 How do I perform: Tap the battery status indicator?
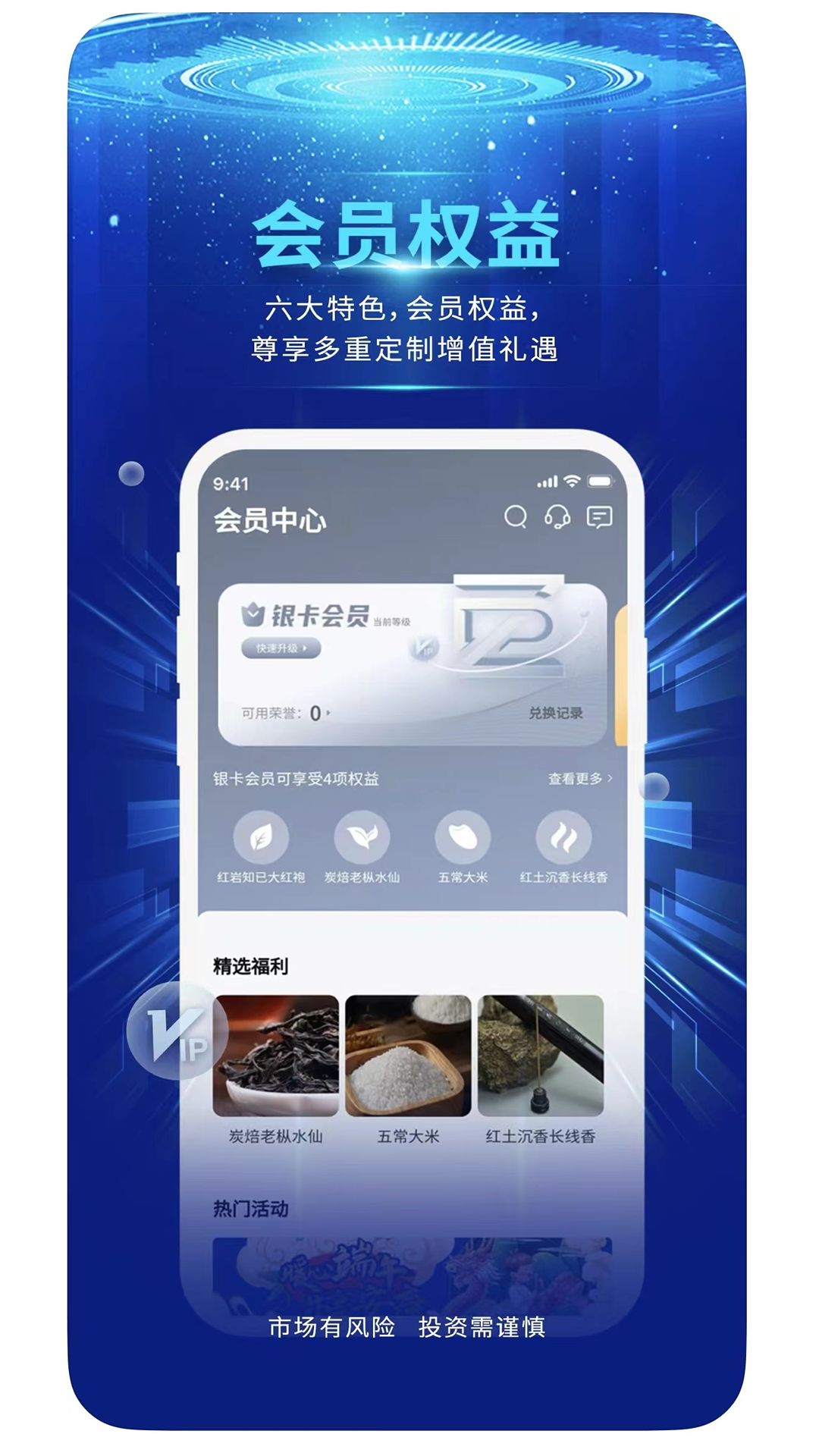point(601,479)
